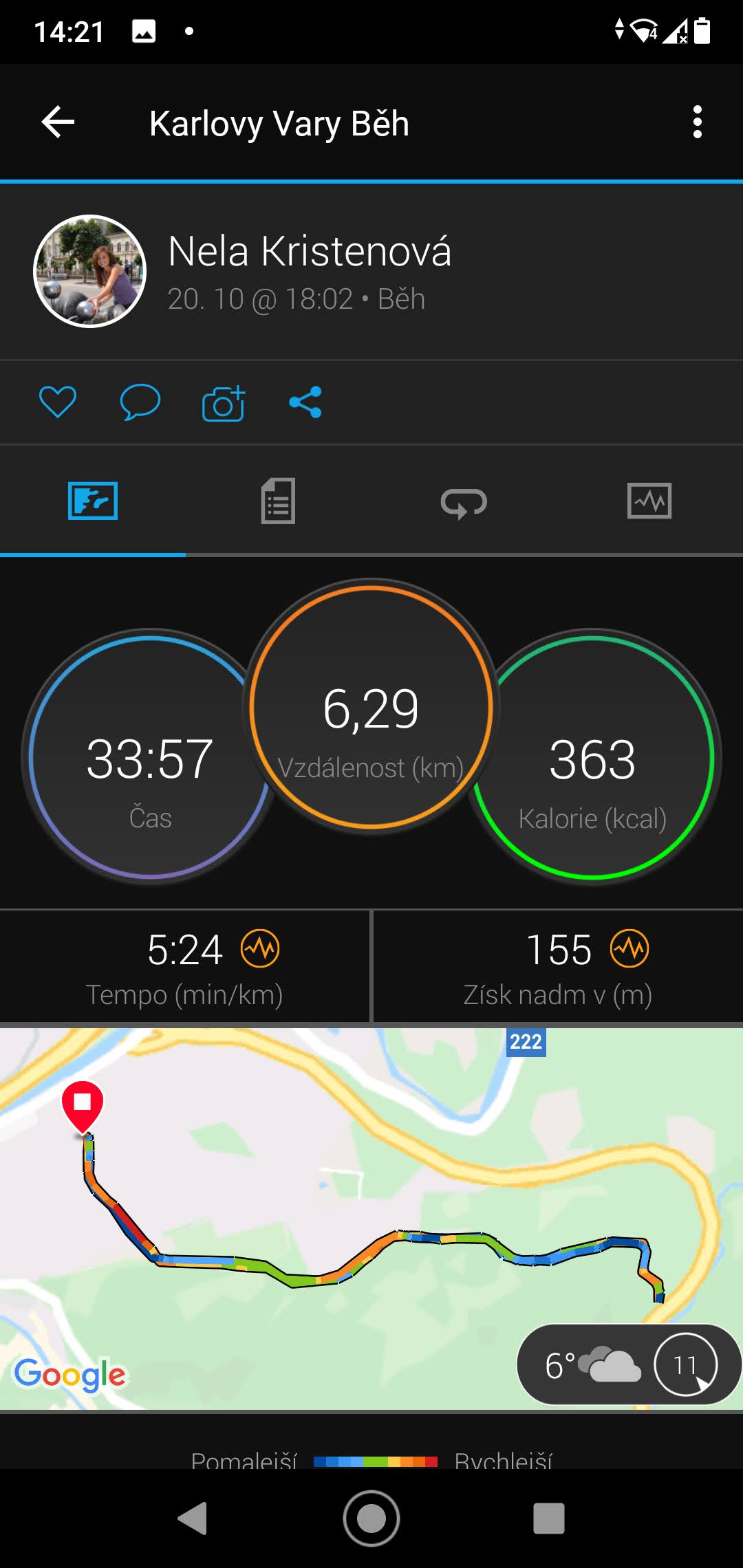Like this run with the heart icon
The width and height of the screenshot is (743, 1568).
[58, 402]
